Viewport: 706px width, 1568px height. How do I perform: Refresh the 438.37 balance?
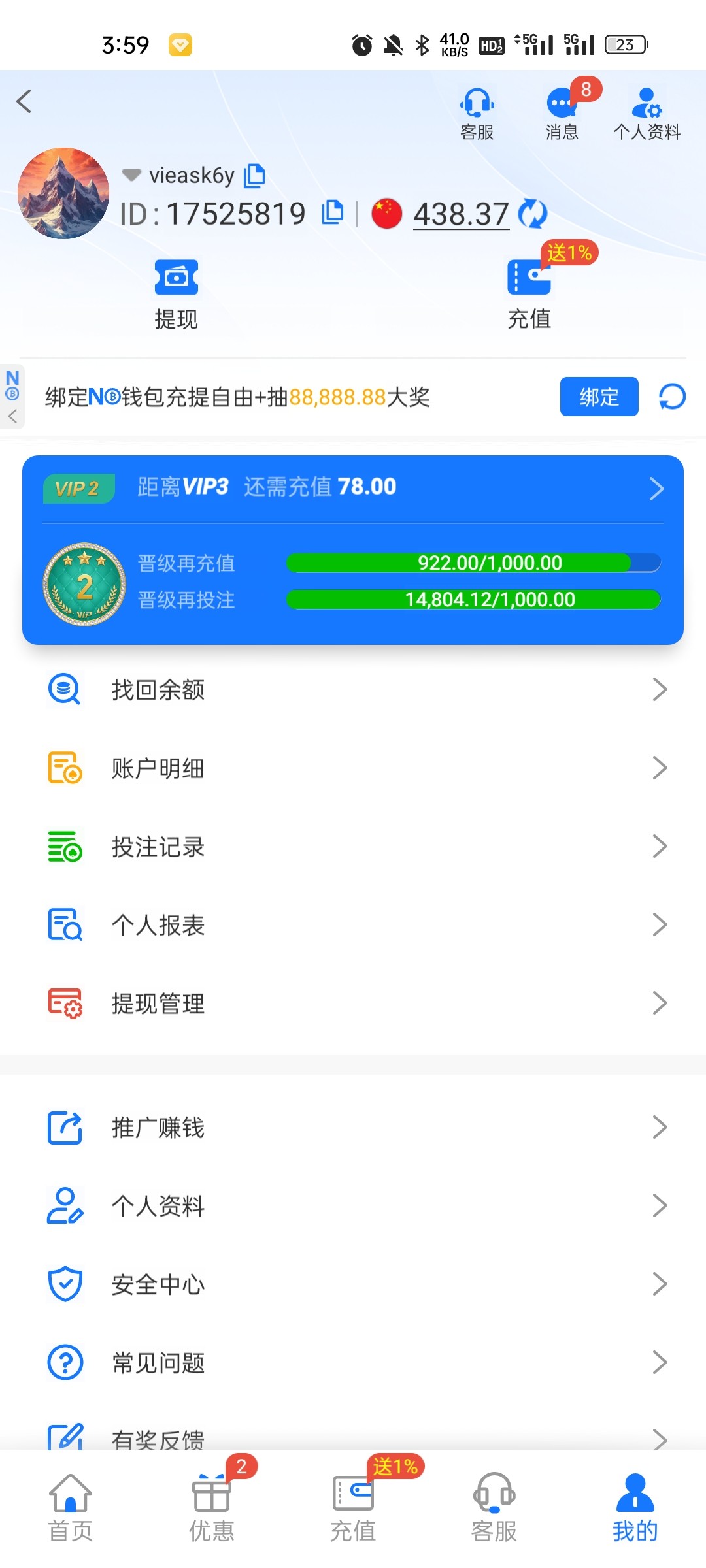532,214
